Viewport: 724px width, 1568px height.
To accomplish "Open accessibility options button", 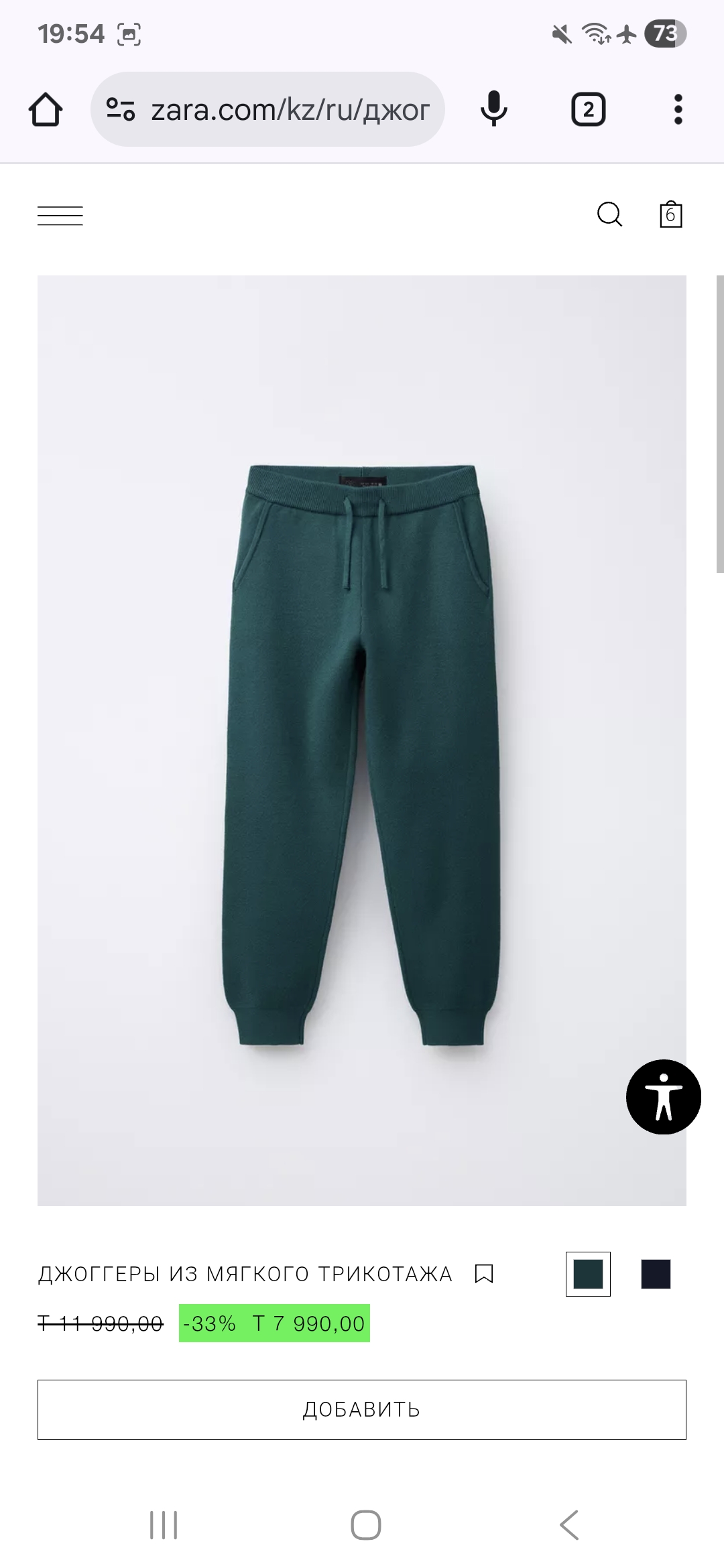I will point(663,1097).
